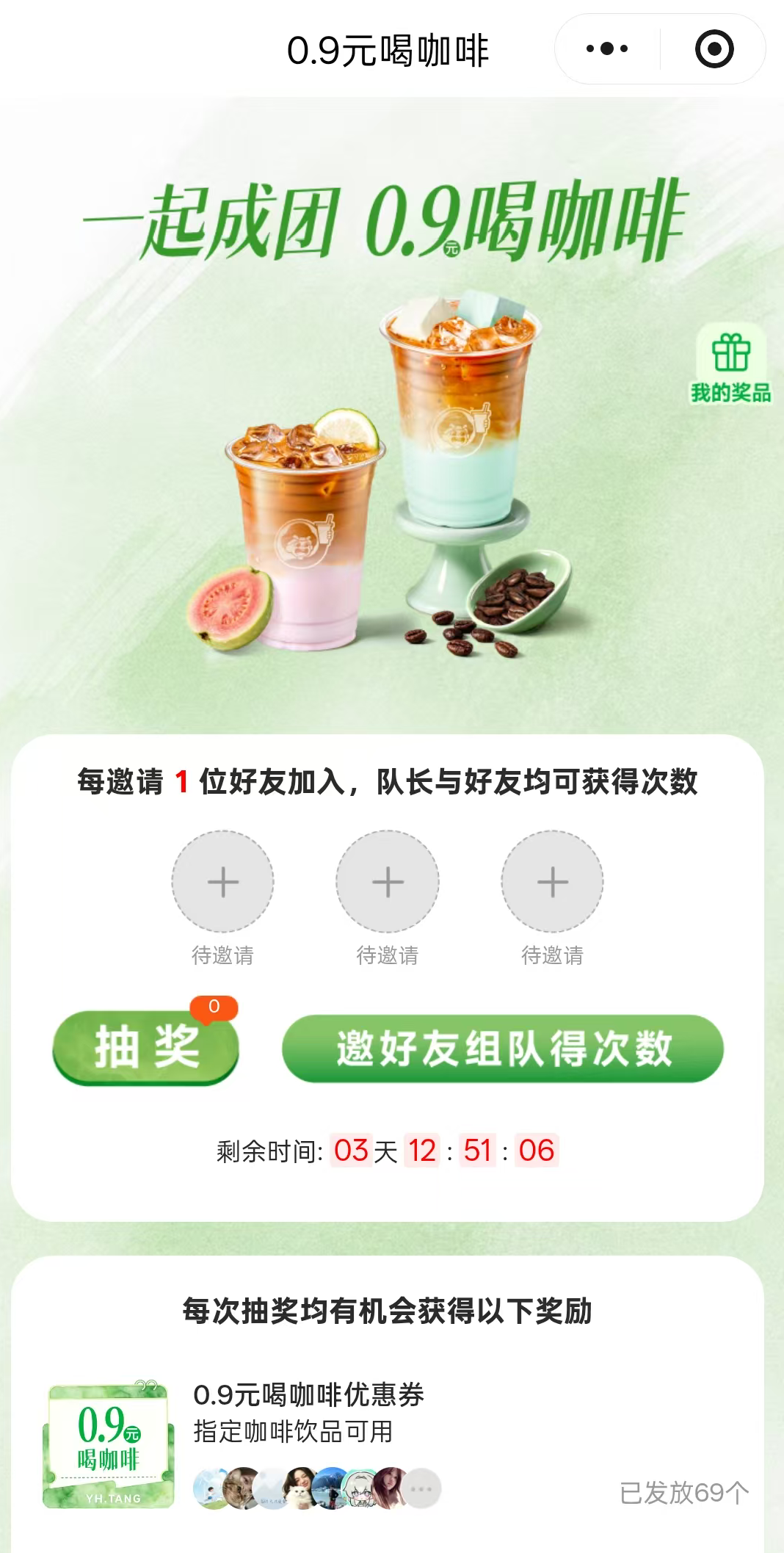
Task: Open the mini program three-dot menu
Action: tap(607, 49)
